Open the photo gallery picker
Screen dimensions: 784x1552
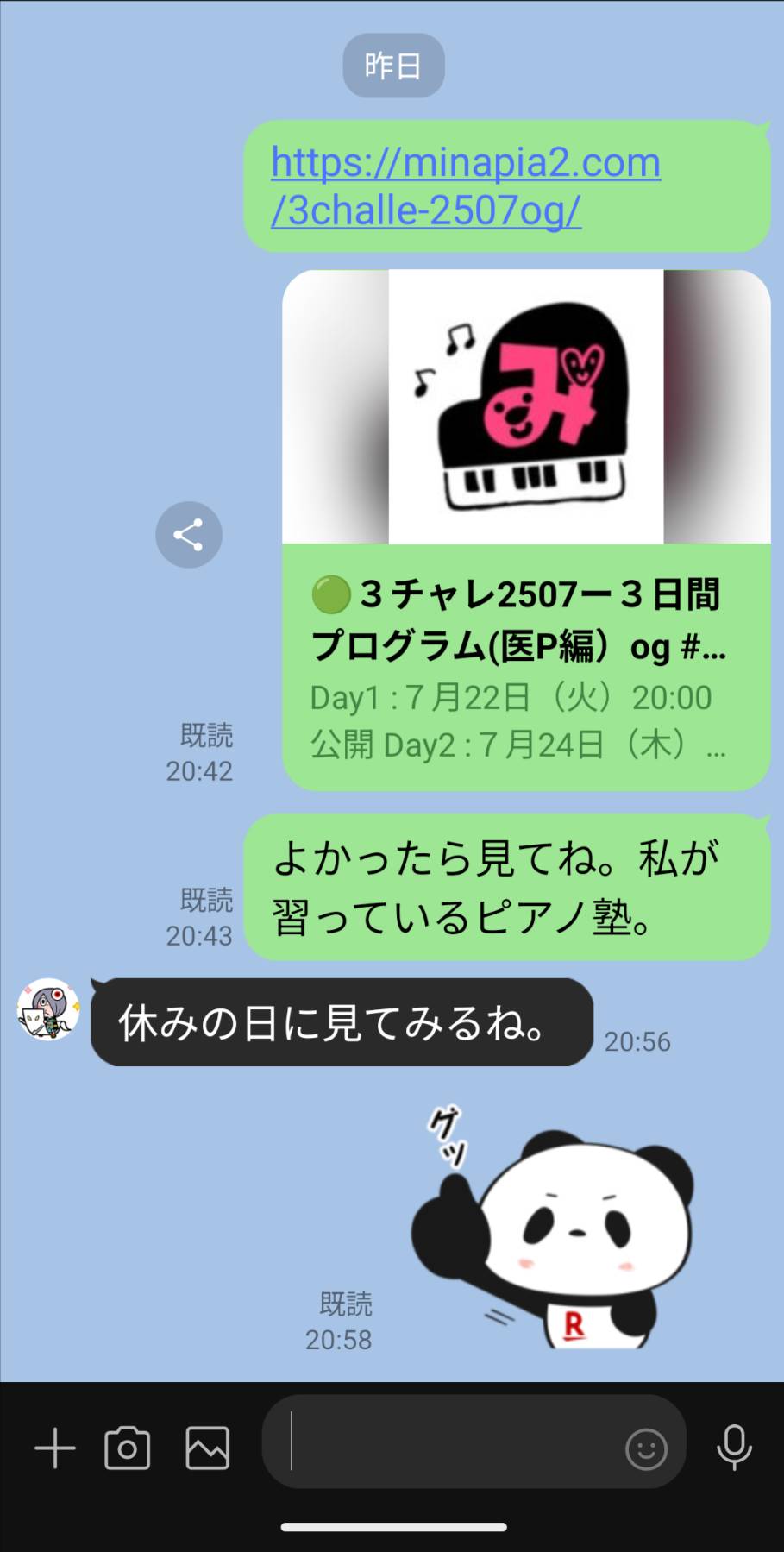208,1448
